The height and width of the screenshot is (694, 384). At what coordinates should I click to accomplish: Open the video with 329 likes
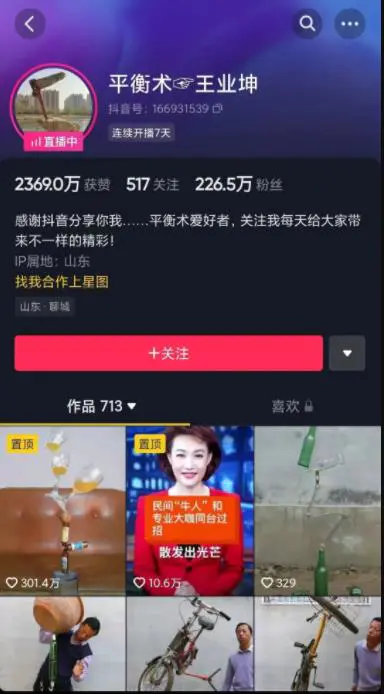coord(318,511)
